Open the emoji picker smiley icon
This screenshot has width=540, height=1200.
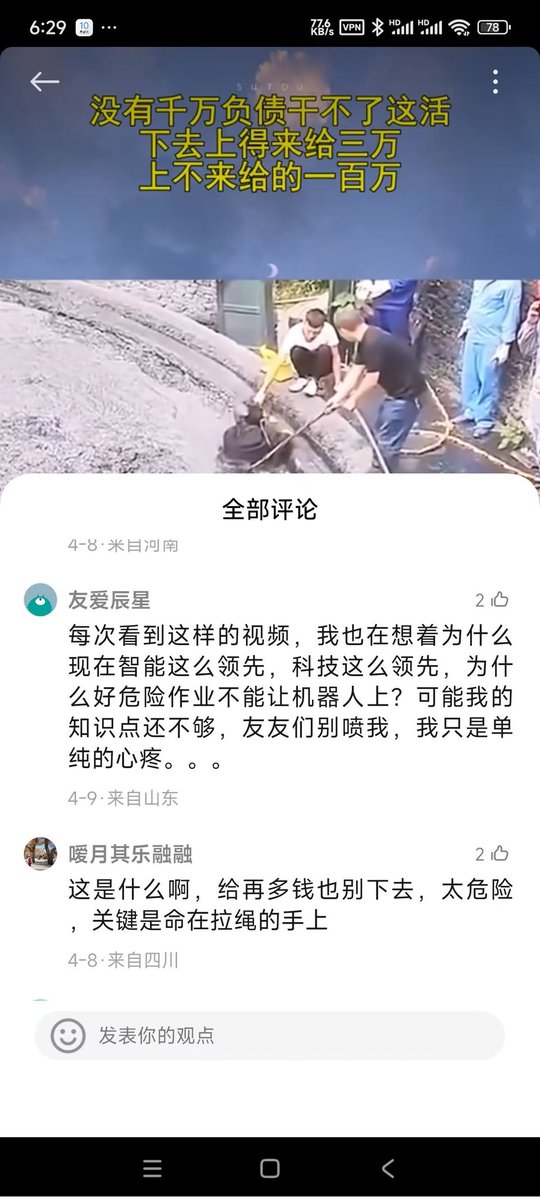(68, 1035)
